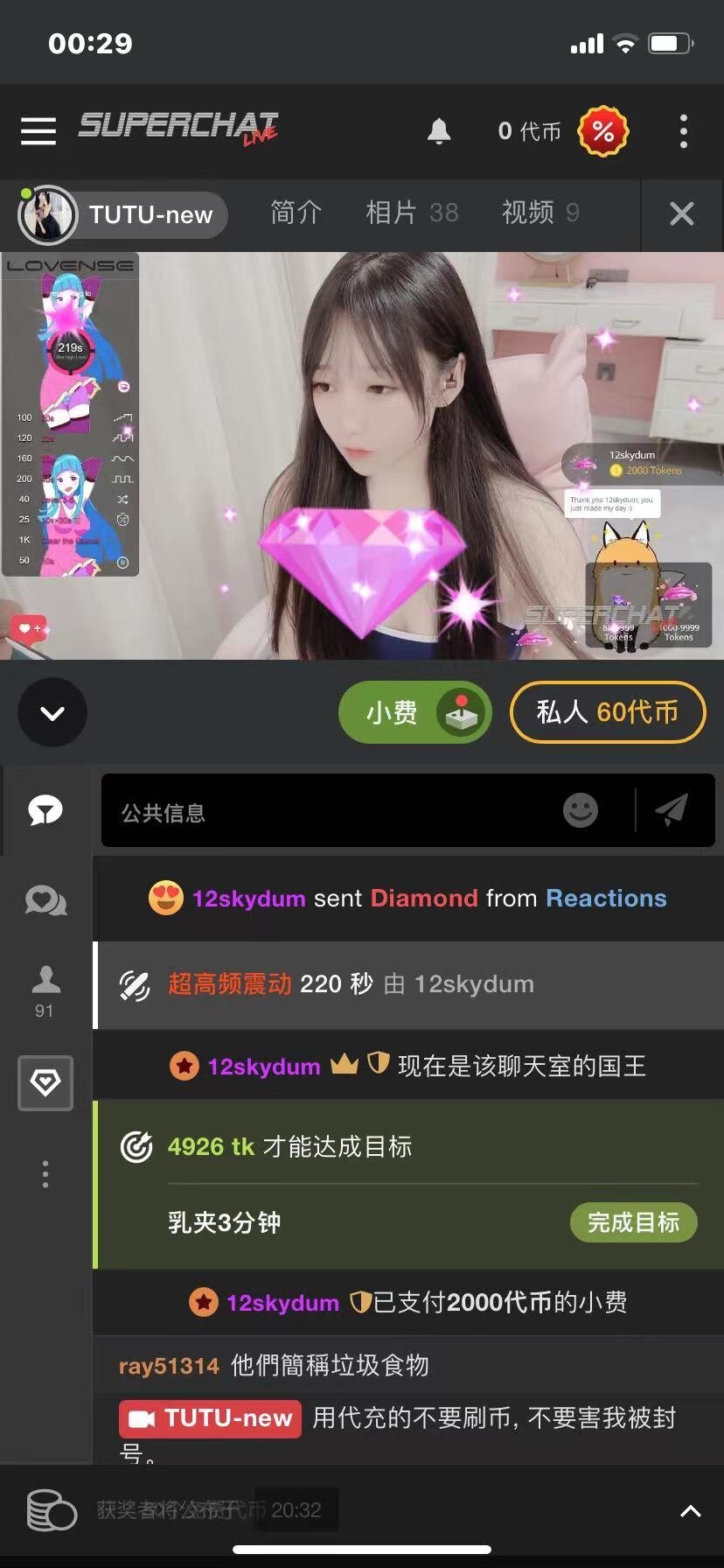The image size is (724, 1568).
Task: Open the notifications bell
Action: pos(439,131)
